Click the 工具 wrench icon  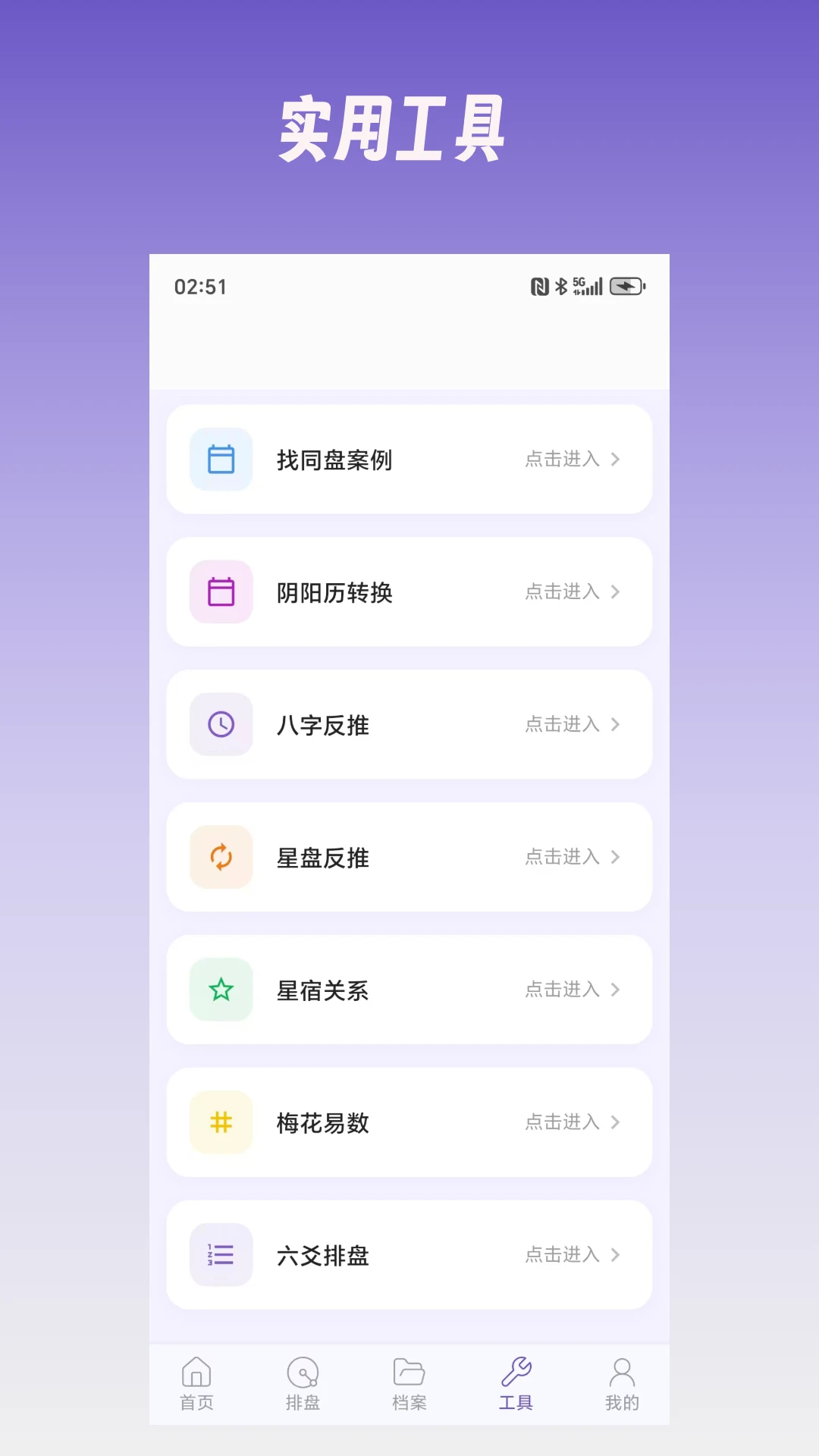(516, 1373)
